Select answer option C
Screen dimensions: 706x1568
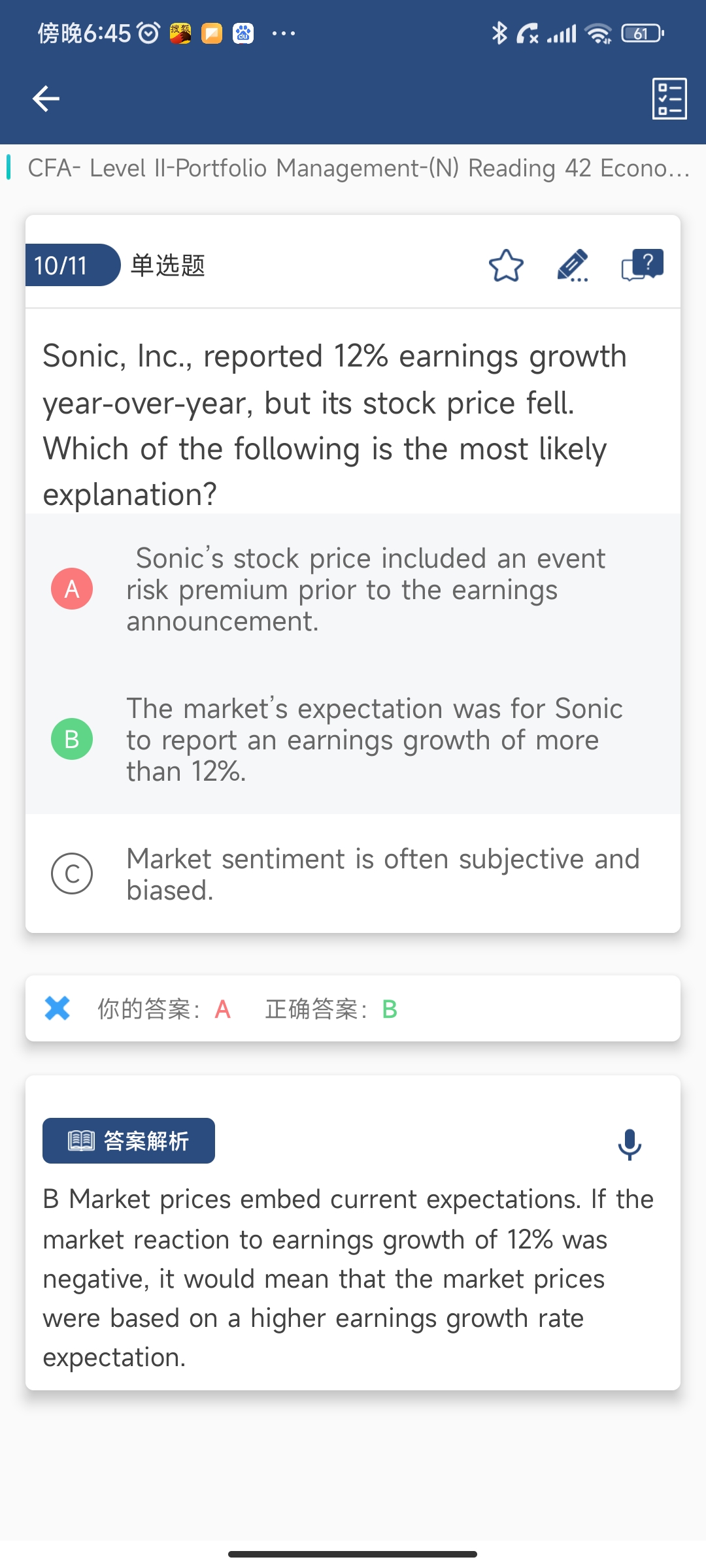(x=353, y=874)
